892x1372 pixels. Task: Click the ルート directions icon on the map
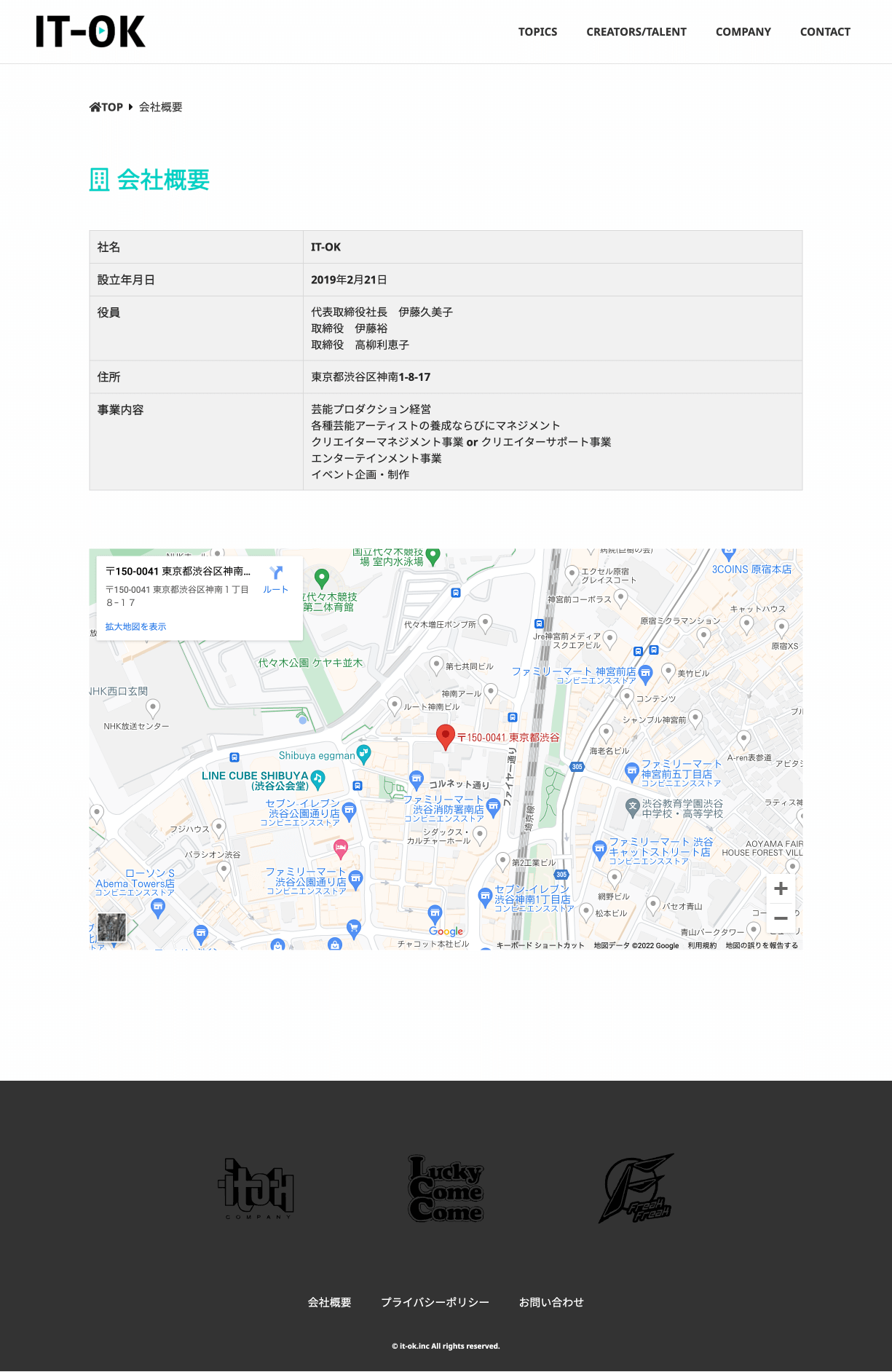coord(275,577)
